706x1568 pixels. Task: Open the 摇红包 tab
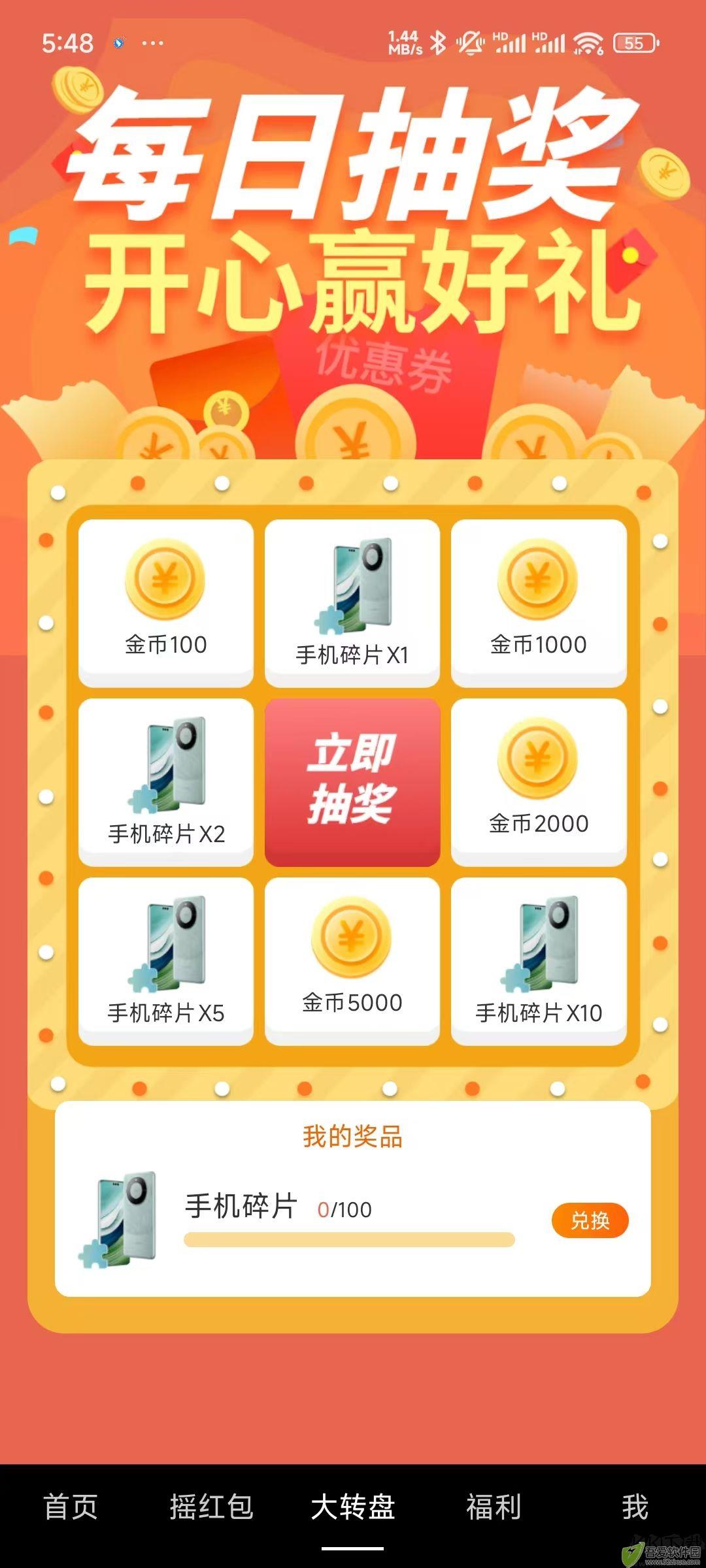(x=211, y=1507)
